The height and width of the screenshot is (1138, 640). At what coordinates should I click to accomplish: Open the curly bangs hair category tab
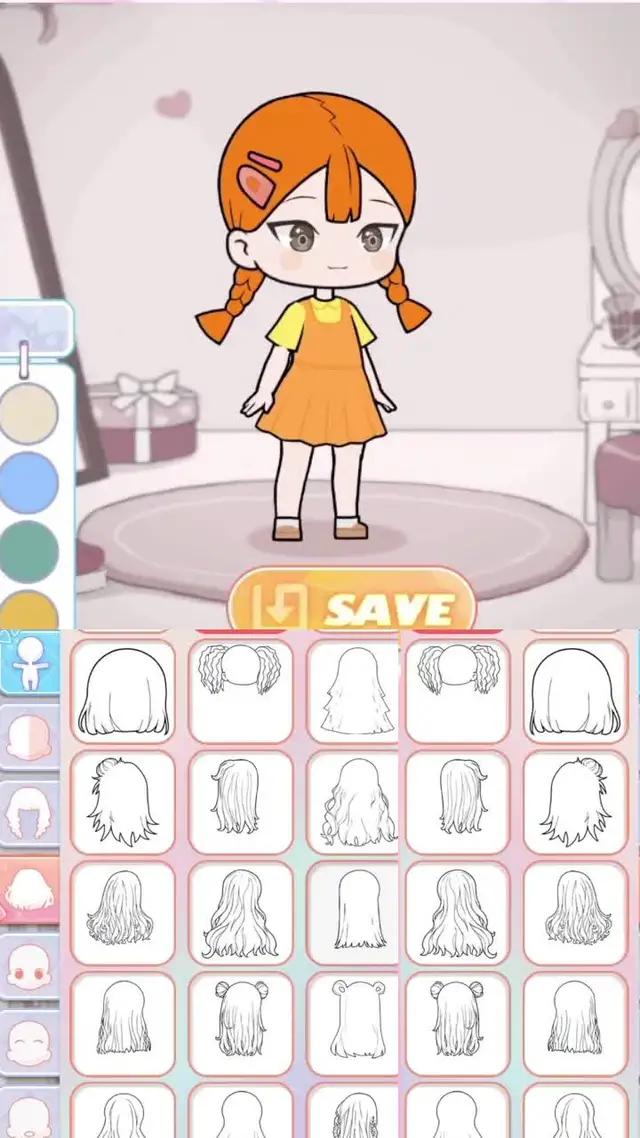point(29,812)
